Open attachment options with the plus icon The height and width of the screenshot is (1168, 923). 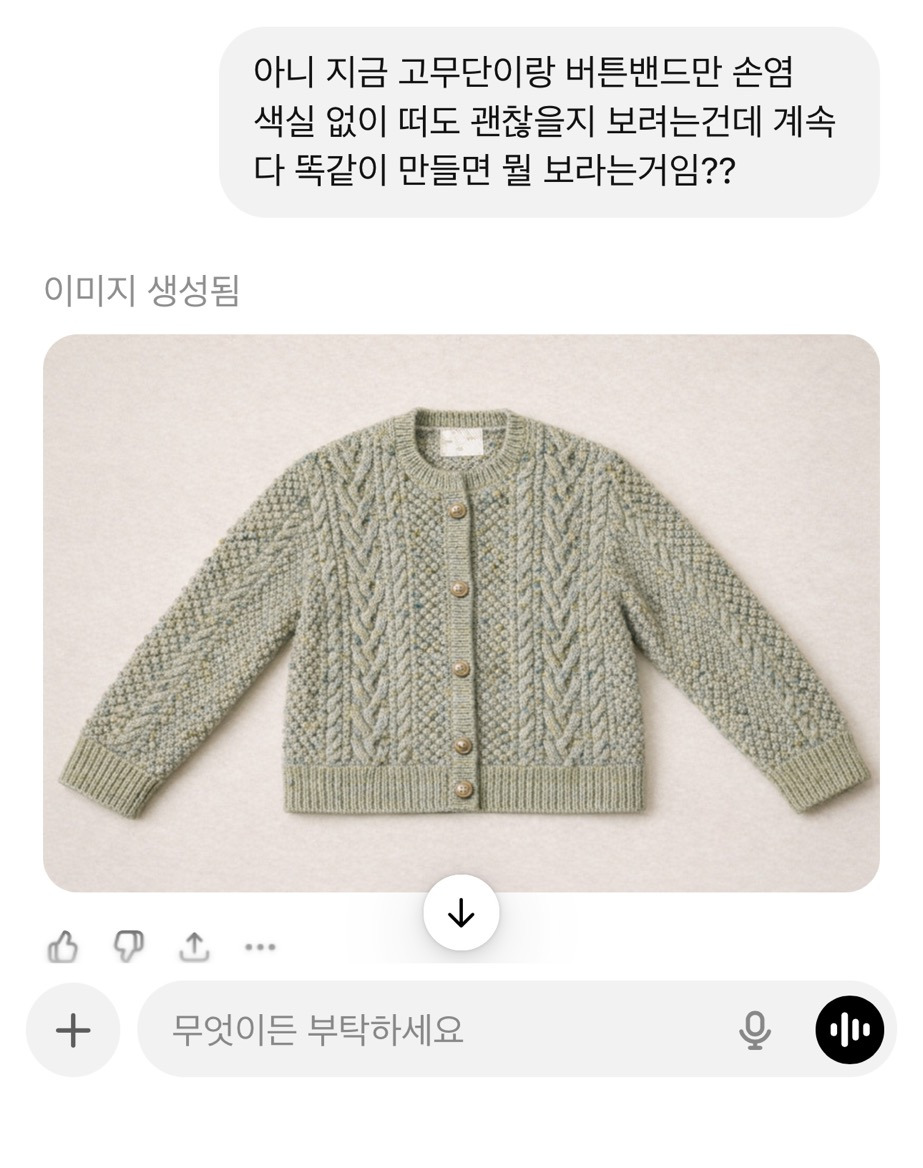[71, 1030]
